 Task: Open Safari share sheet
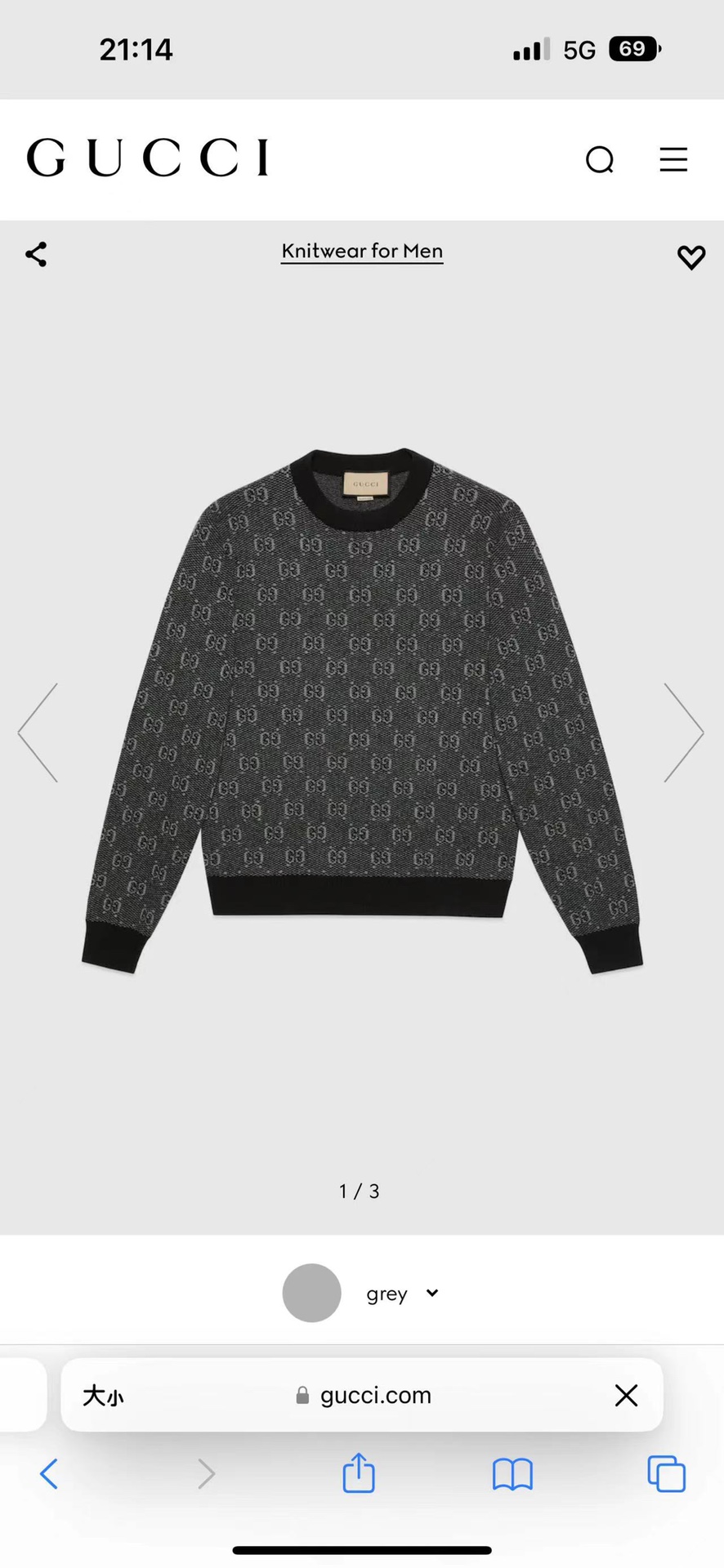pos(359,1473)
